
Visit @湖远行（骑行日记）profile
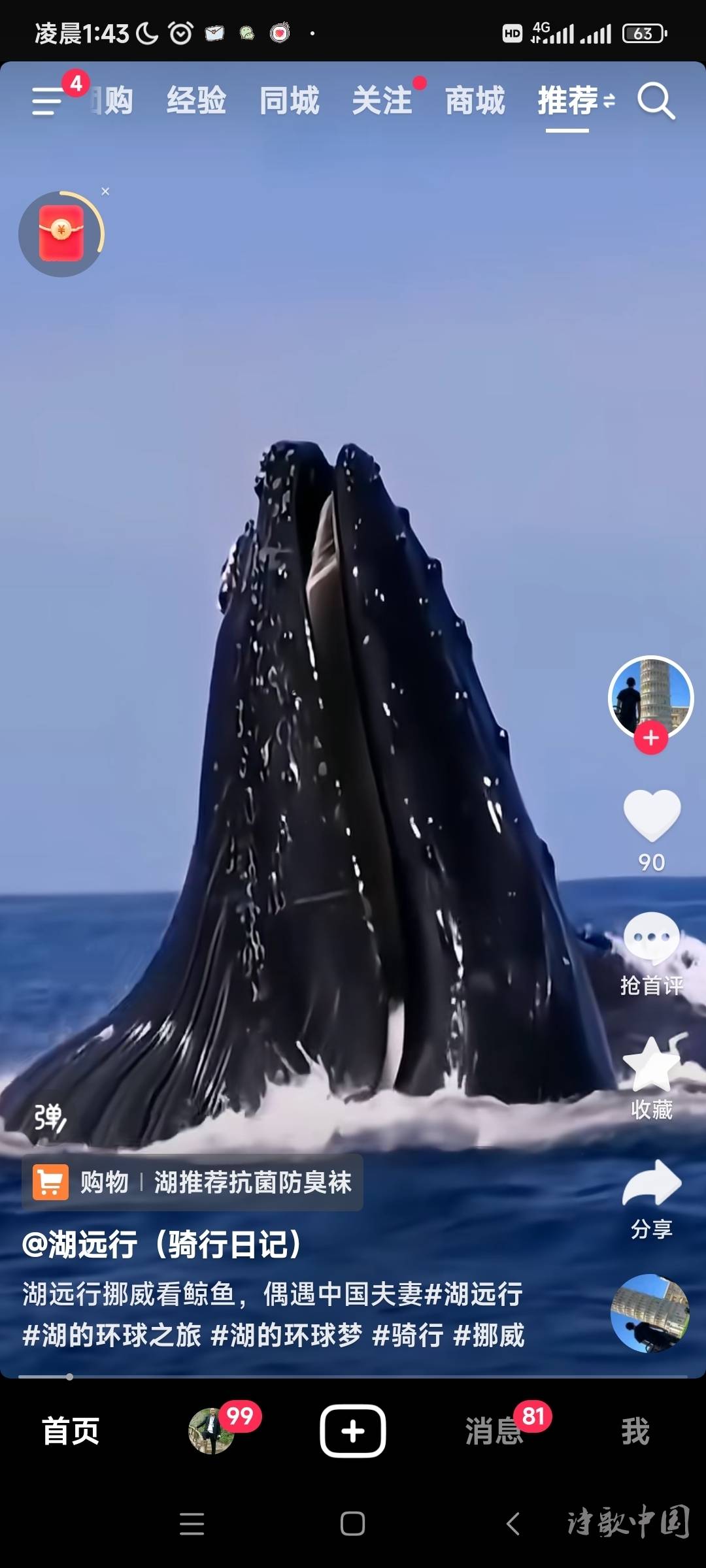pos(161,1244)
